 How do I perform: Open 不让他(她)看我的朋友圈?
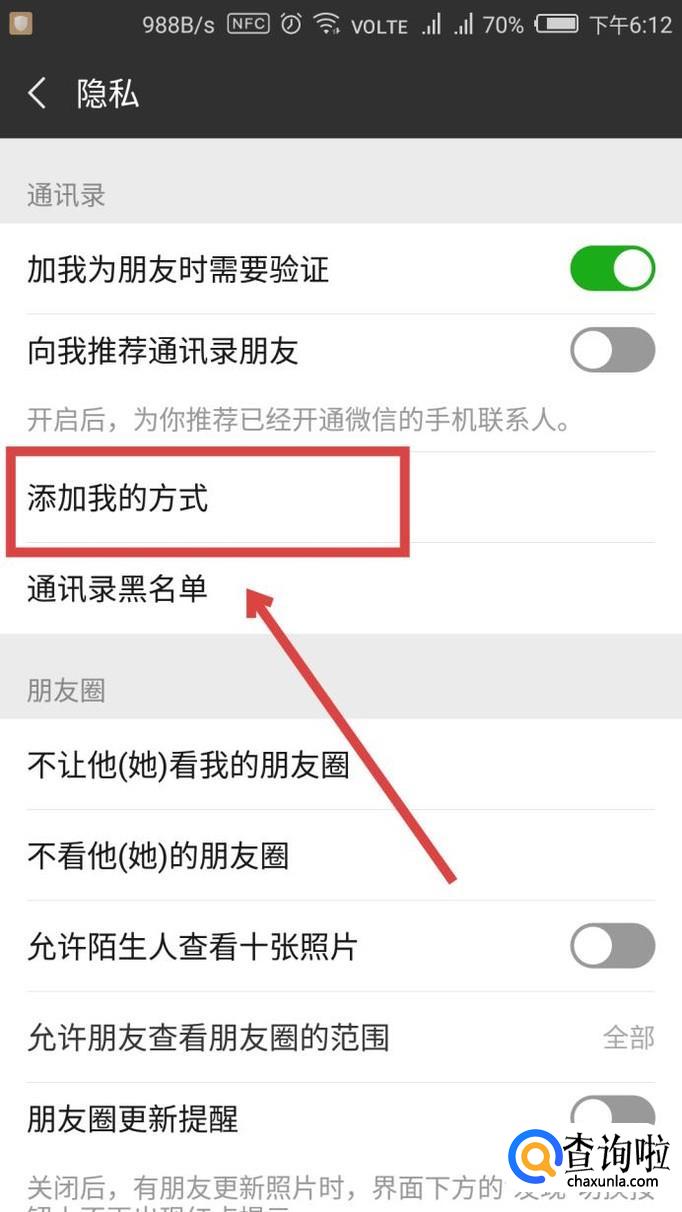tap(341, 765)
